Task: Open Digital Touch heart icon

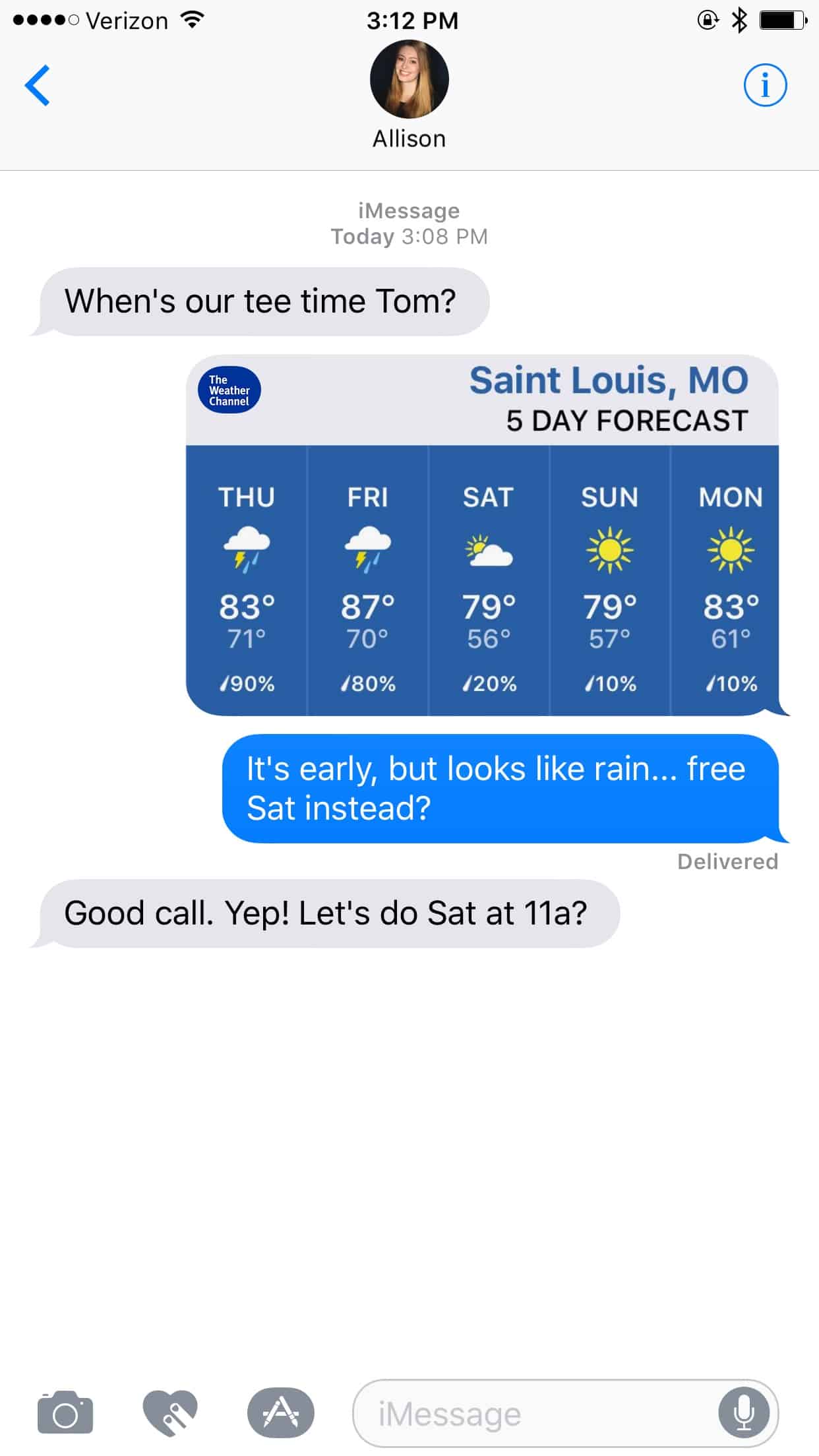Action: (170, 1413)
